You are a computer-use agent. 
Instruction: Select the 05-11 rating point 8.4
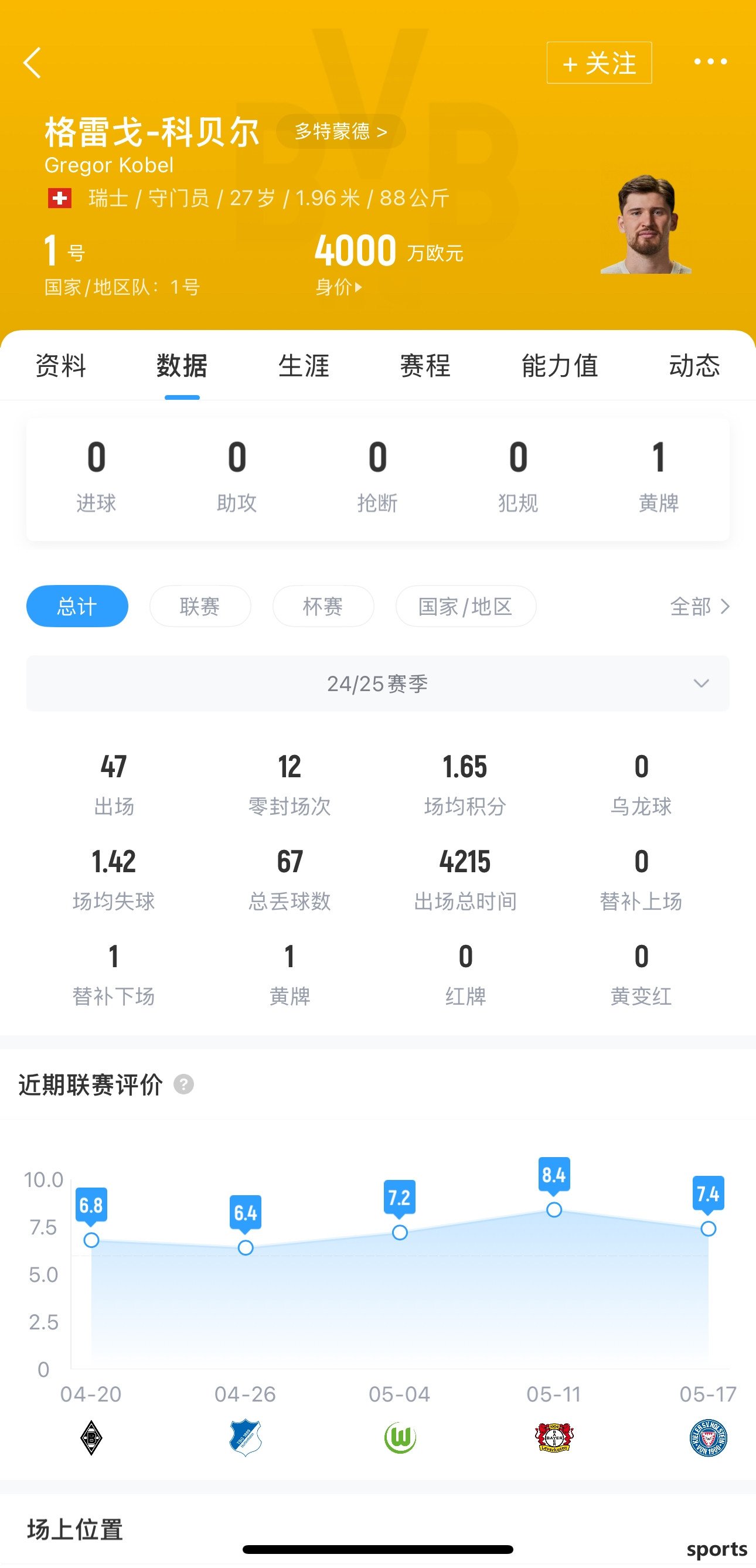[x=554, y=1209]
